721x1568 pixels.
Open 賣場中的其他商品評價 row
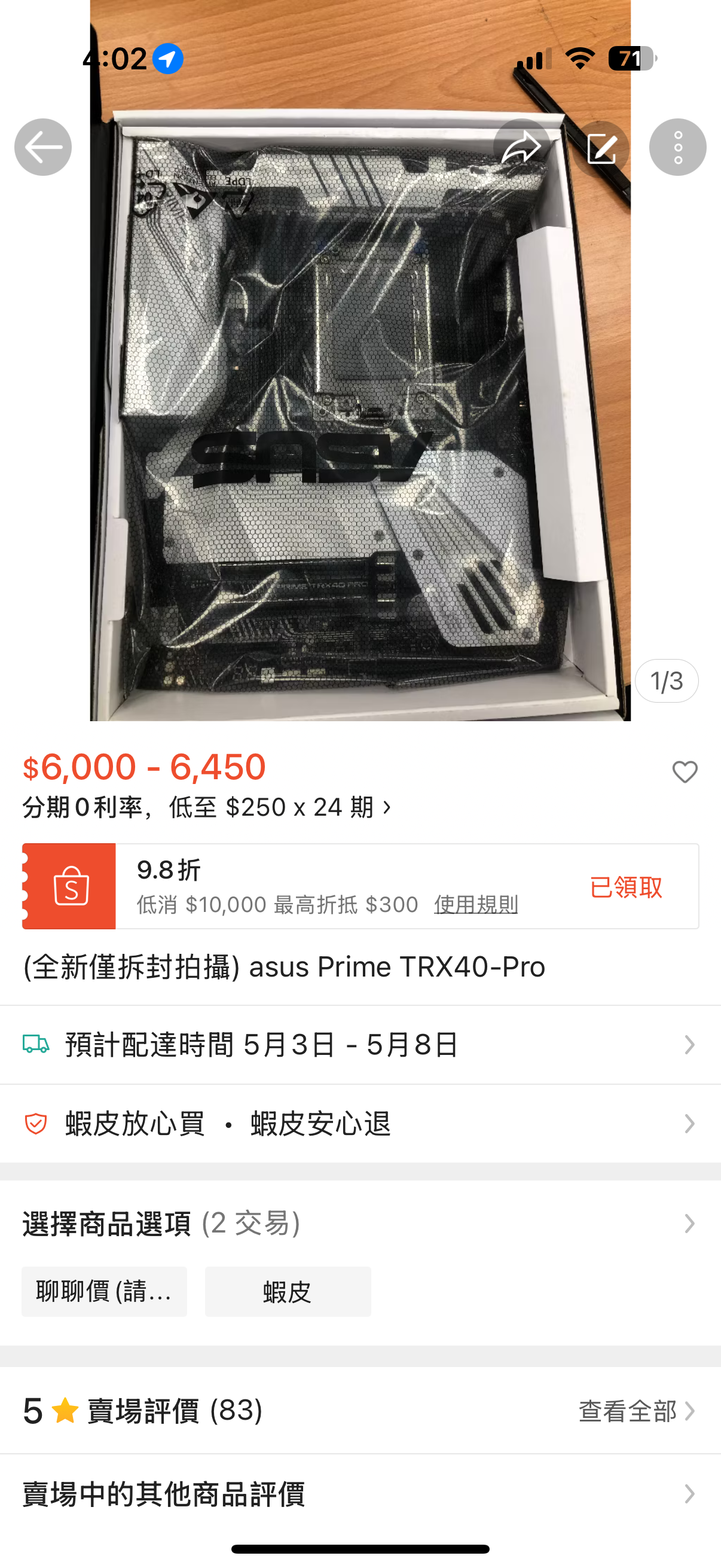click(x=360, y=1494)
